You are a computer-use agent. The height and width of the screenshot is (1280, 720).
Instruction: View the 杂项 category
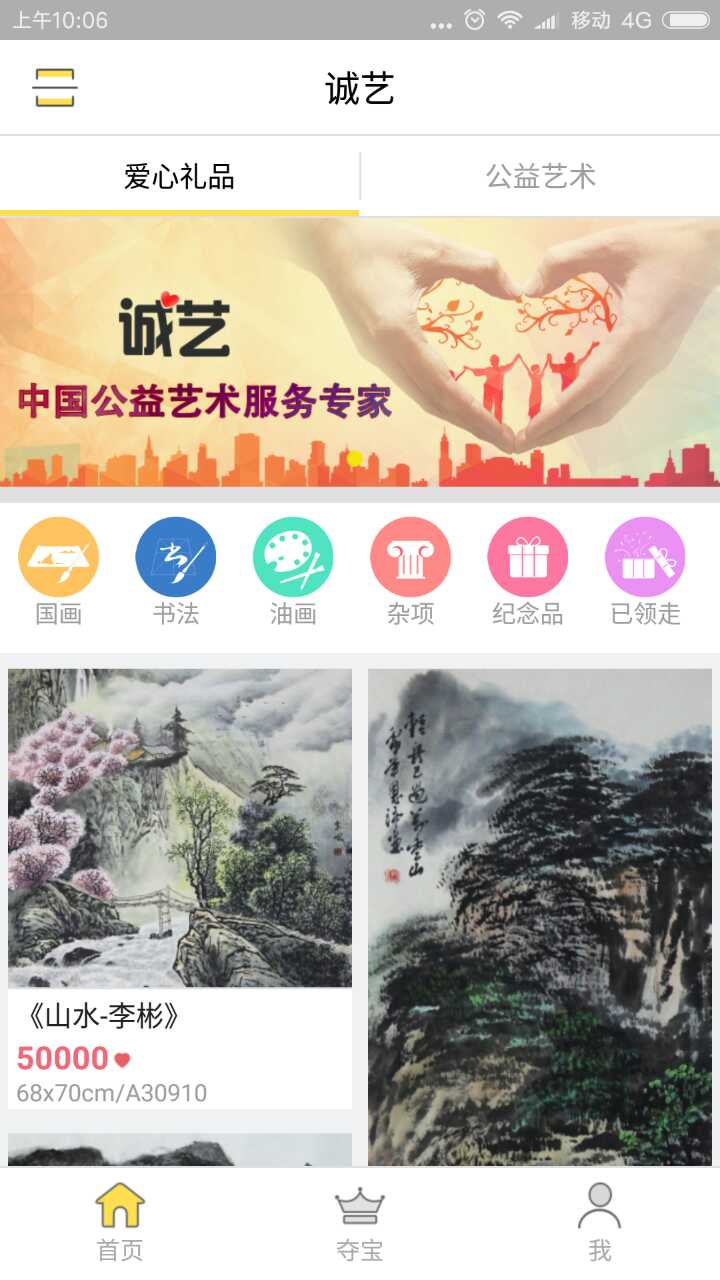tap(410, 572)
